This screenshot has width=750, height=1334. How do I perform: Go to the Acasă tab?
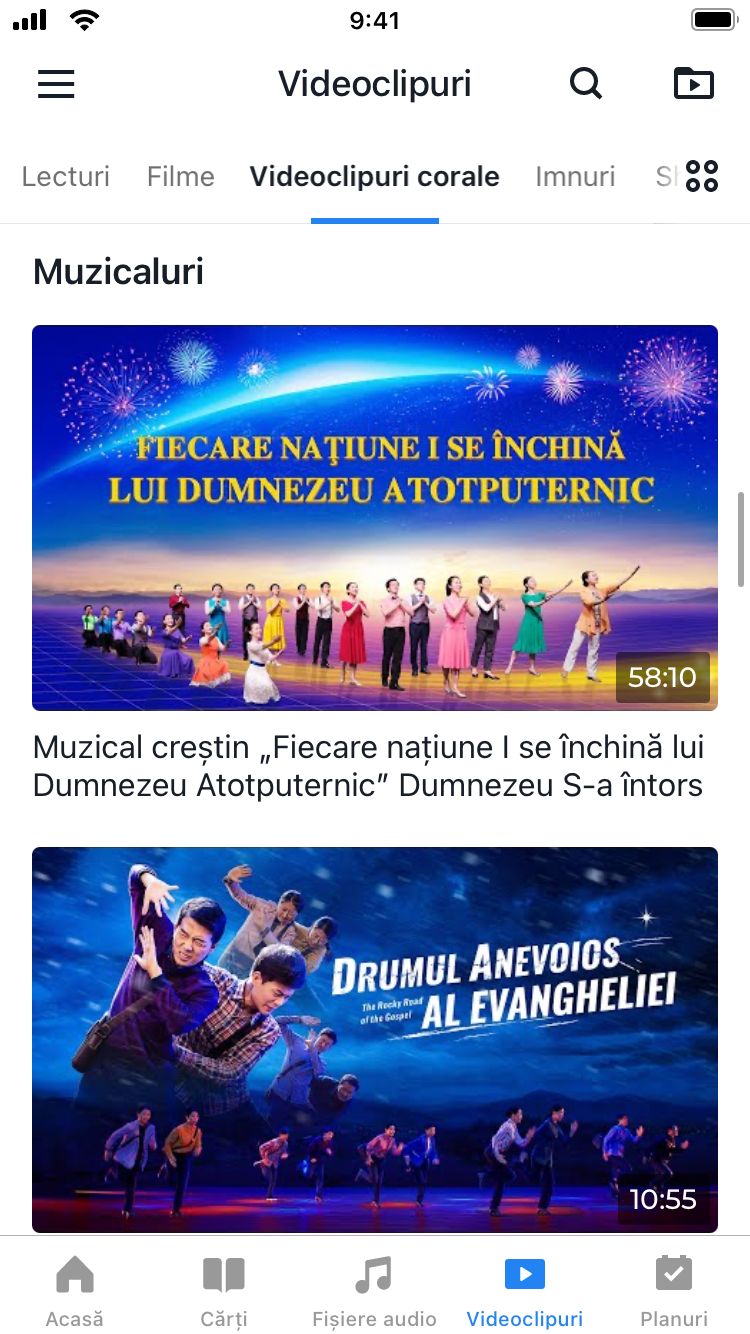pyautogui.click(x=75, y=1290)
